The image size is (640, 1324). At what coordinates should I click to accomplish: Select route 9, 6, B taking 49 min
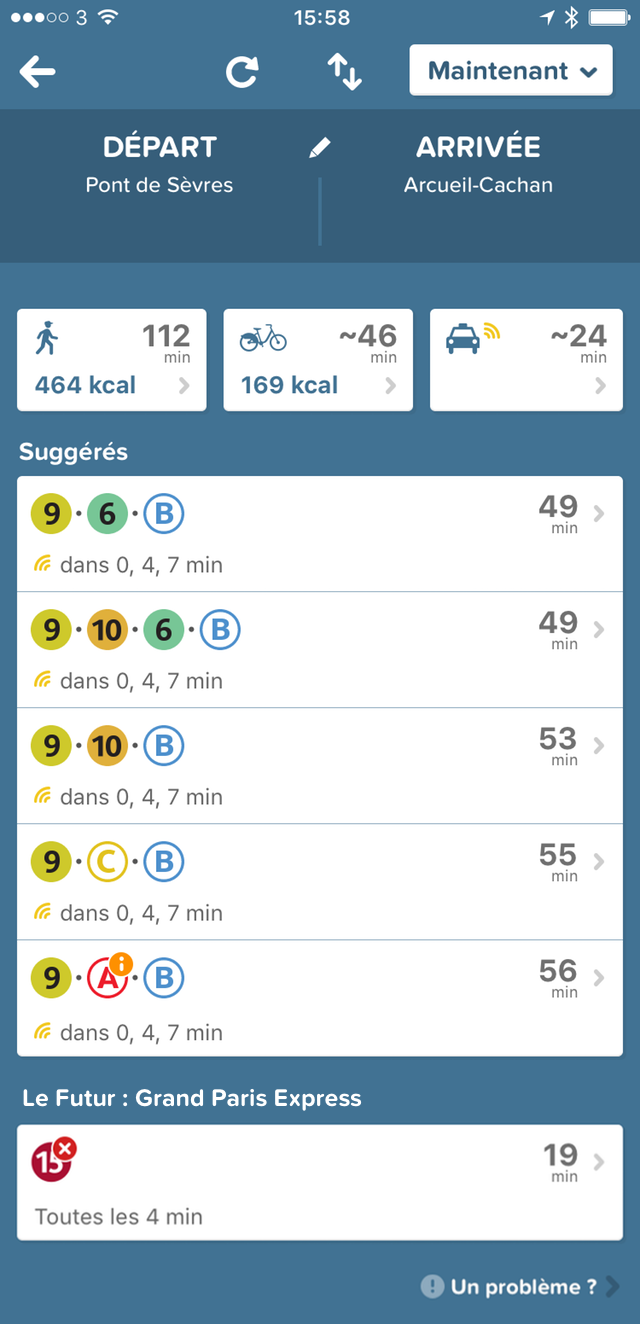(320, 534)
